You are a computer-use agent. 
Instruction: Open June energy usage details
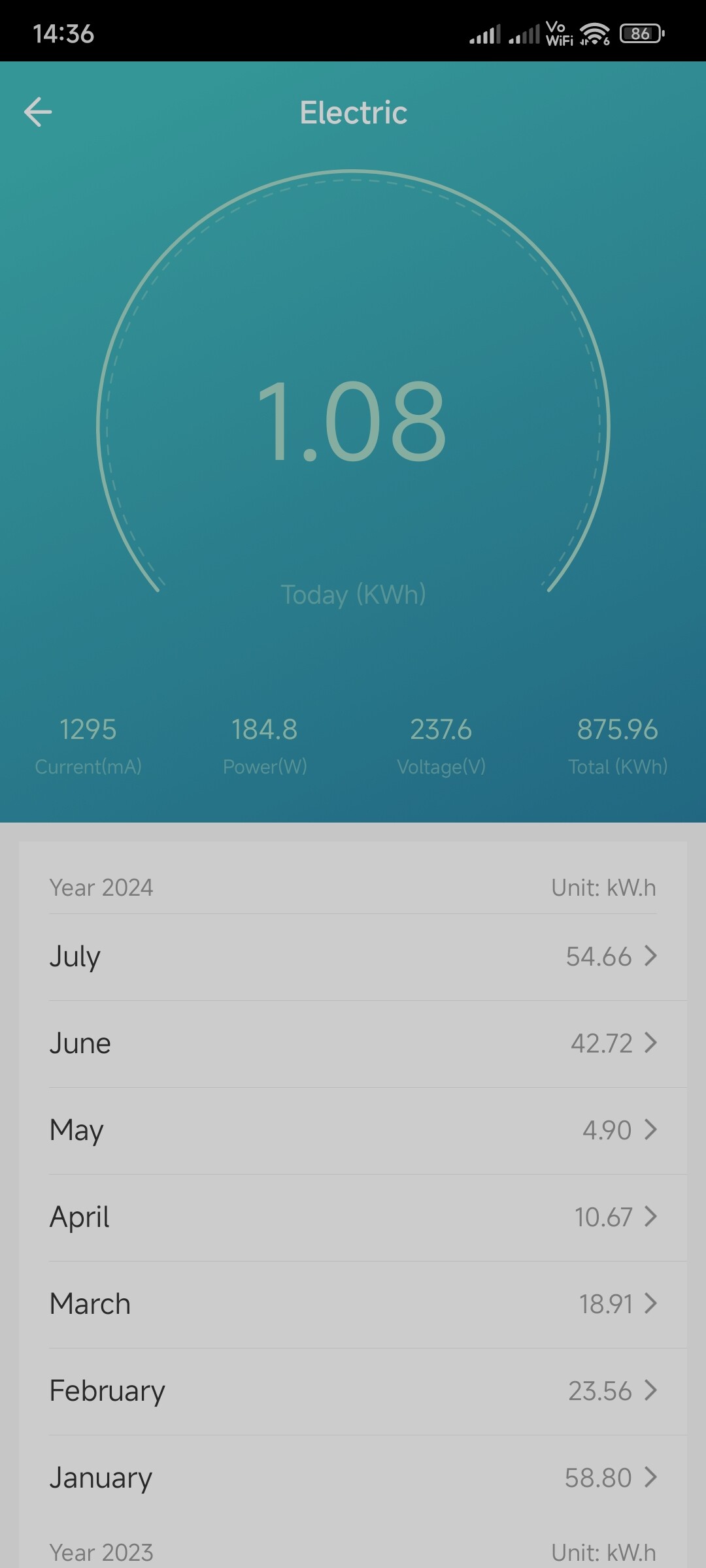coord(353,1044)
